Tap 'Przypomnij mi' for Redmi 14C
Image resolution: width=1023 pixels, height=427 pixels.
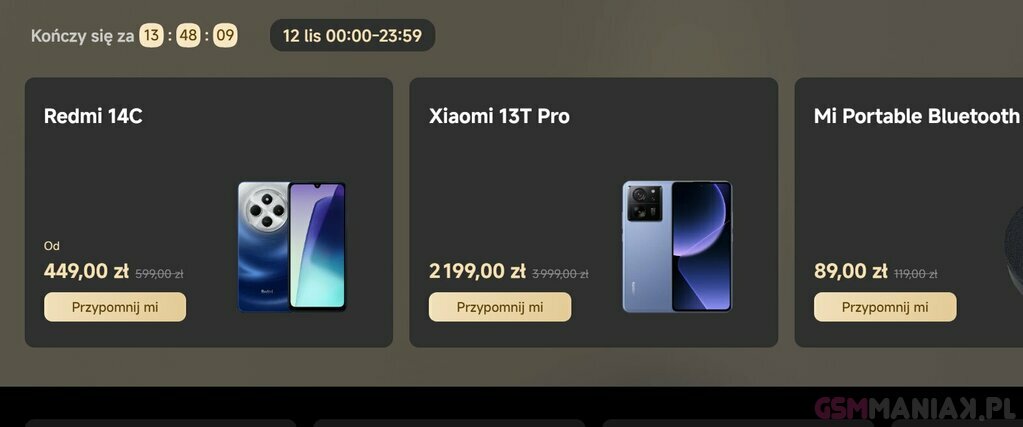pos(115,307)
